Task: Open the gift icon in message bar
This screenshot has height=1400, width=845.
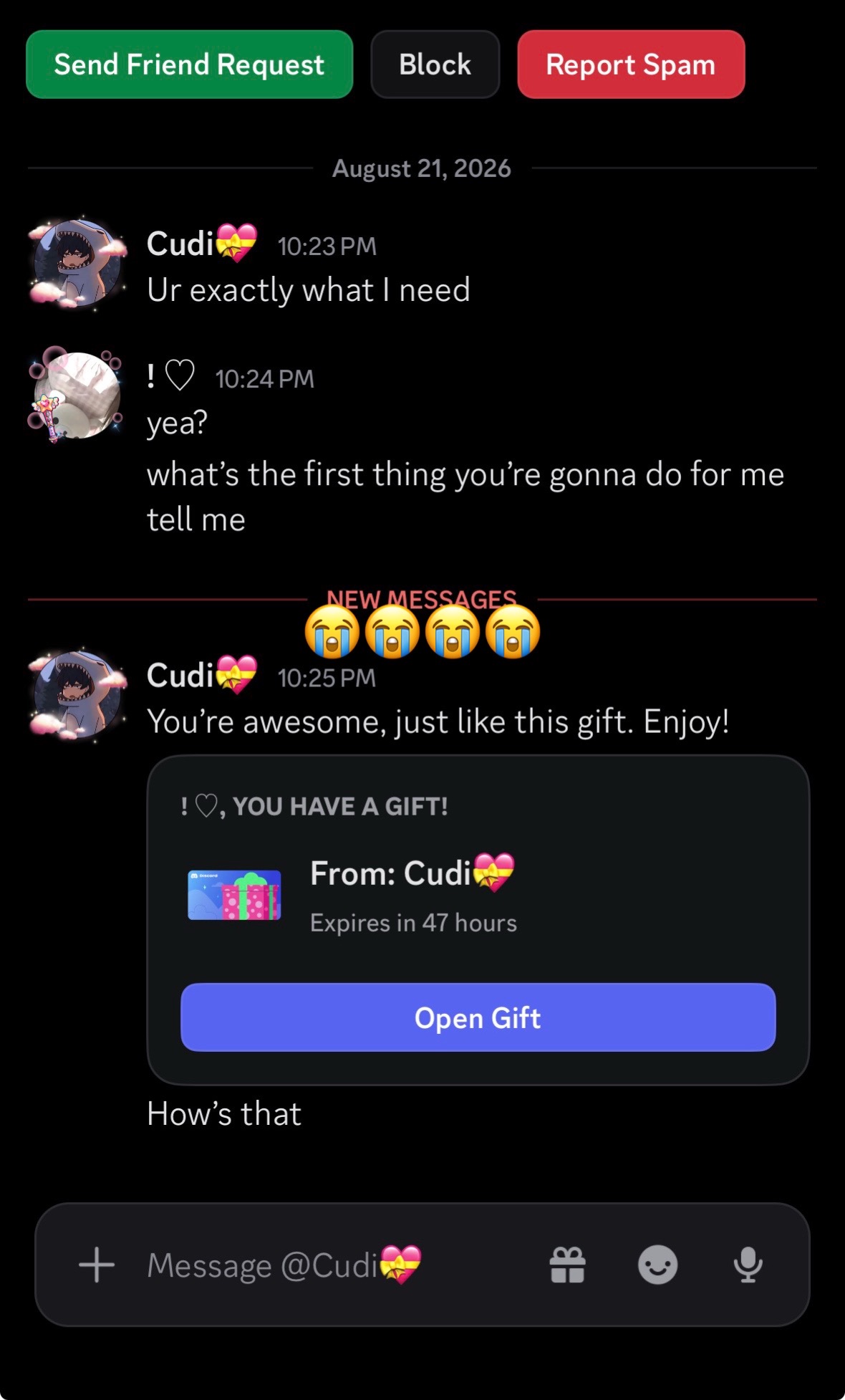Action: (x=567, y=1265)
